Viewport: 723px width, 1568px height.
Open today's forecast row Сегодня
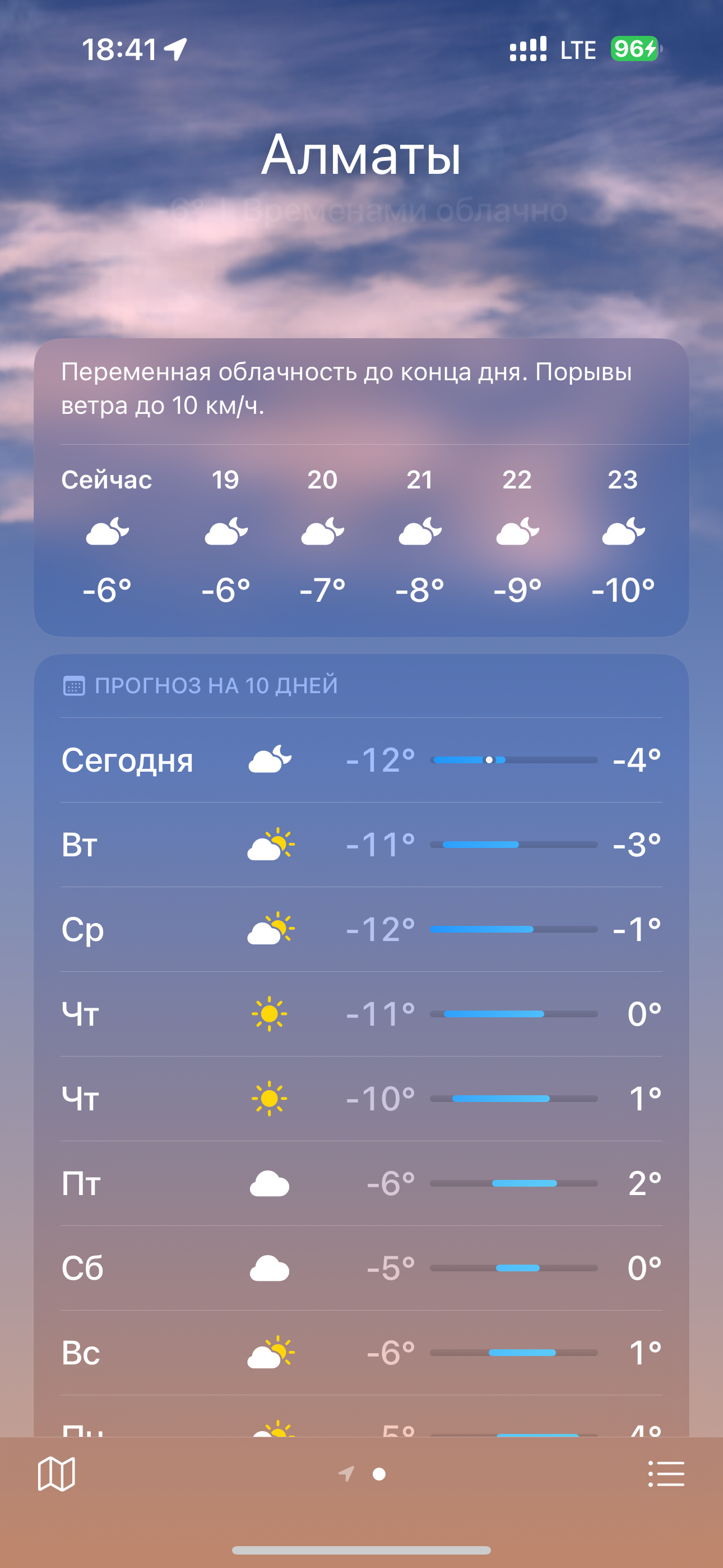pos(361,760)
